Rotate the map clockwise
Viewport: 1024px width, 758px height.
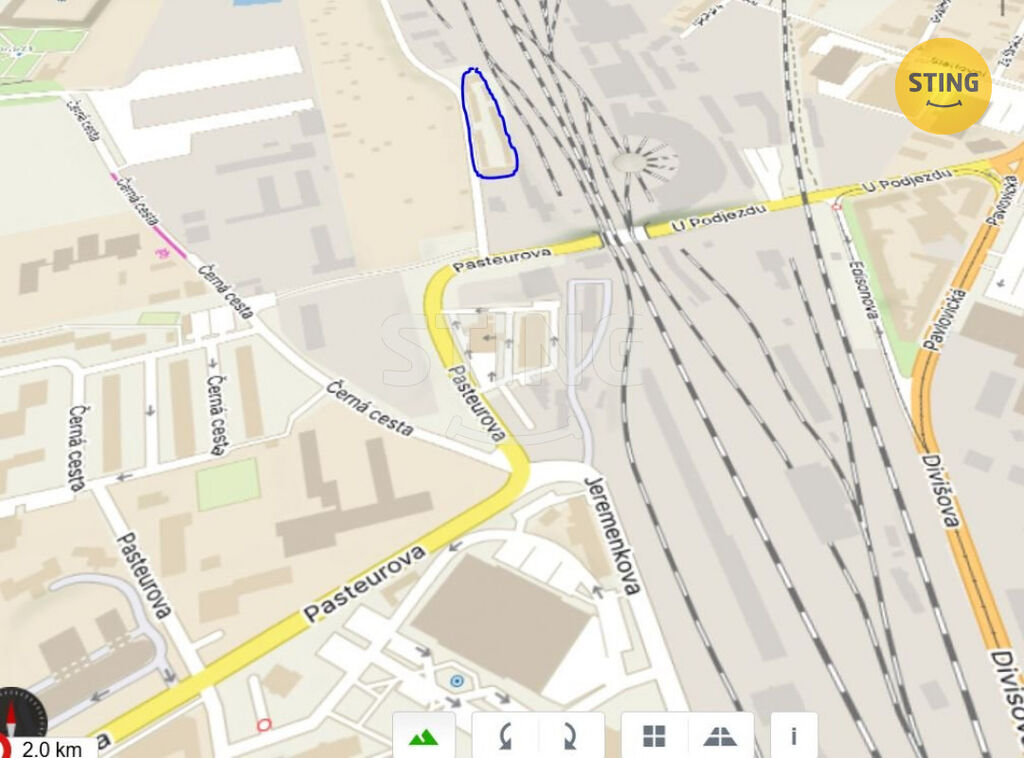[x=570, y=737]
